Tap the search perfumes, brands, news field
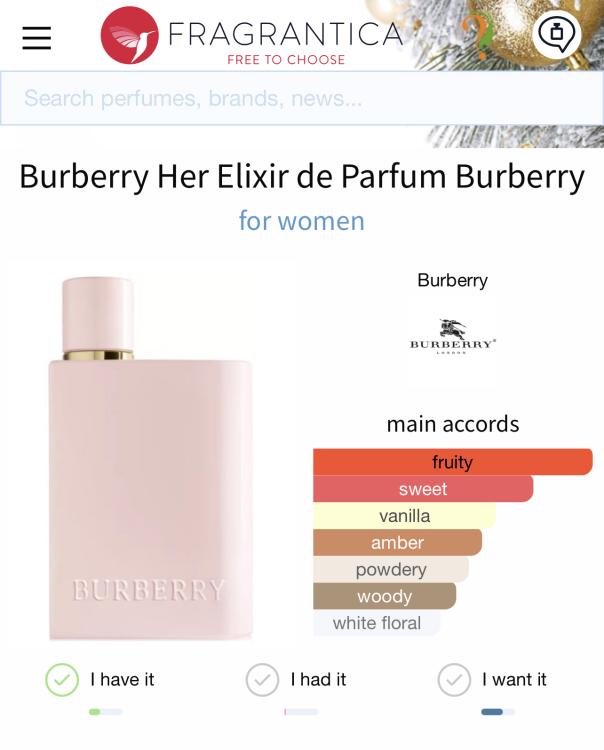Viewport: 604px width, 750px height. coord(300,98)
